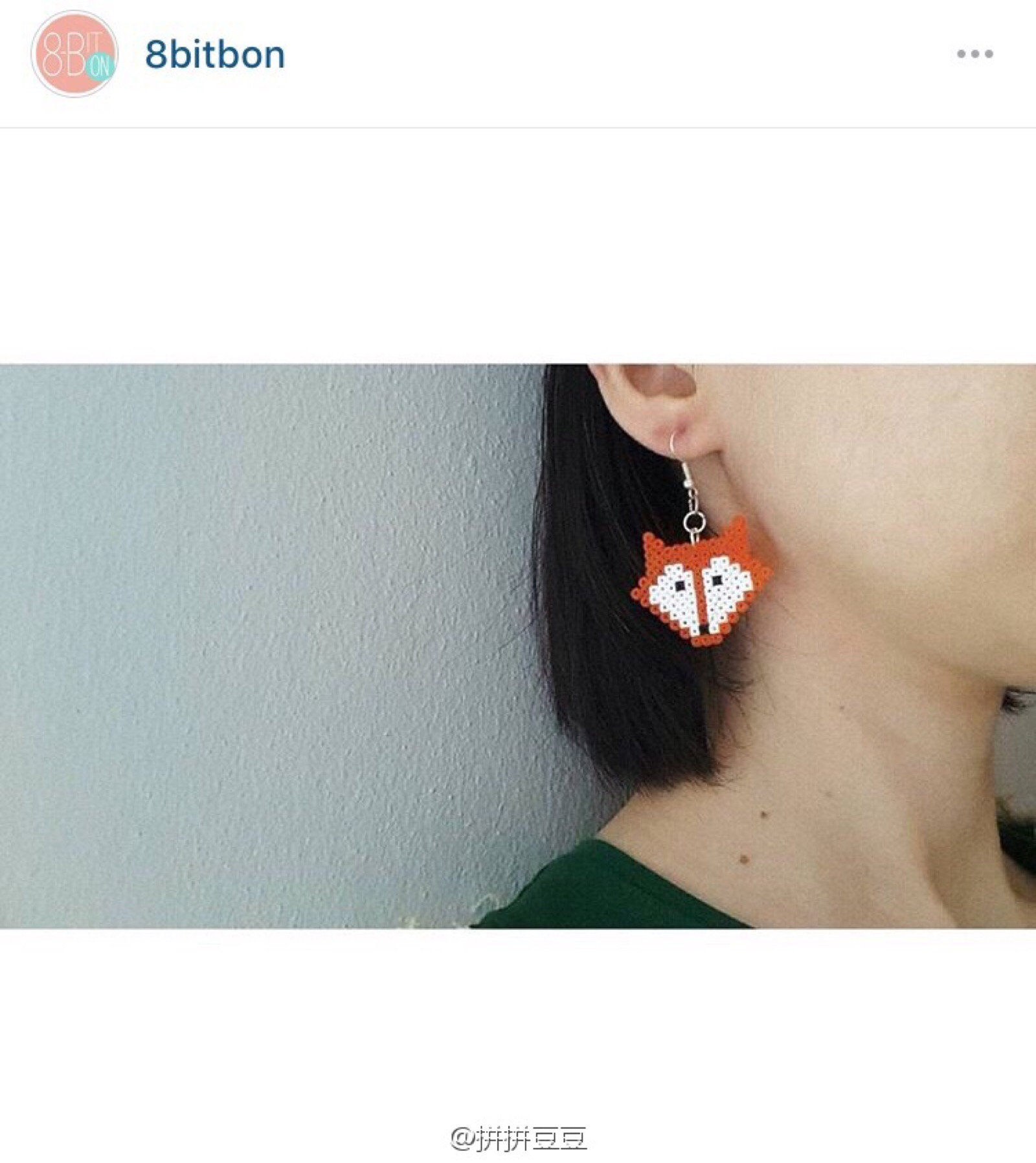Open the 8bitbon profile picture
Image resolution: width=1036 pixels, height=1163 pixels.
[74, 54]
